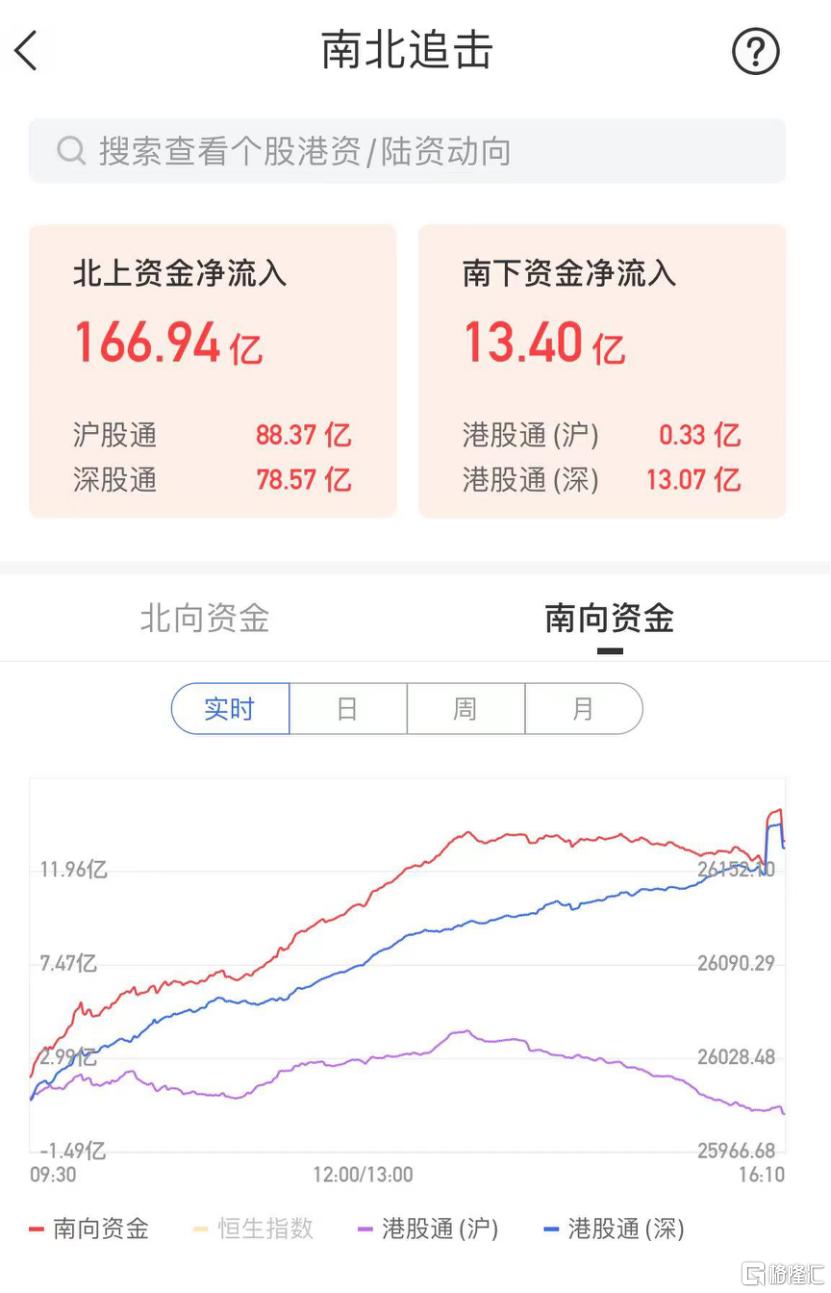Viewport: 831px width, 1293px height.
Task: Switch chart period to 月
Action: pyautogui.click(x=583, y=709)
